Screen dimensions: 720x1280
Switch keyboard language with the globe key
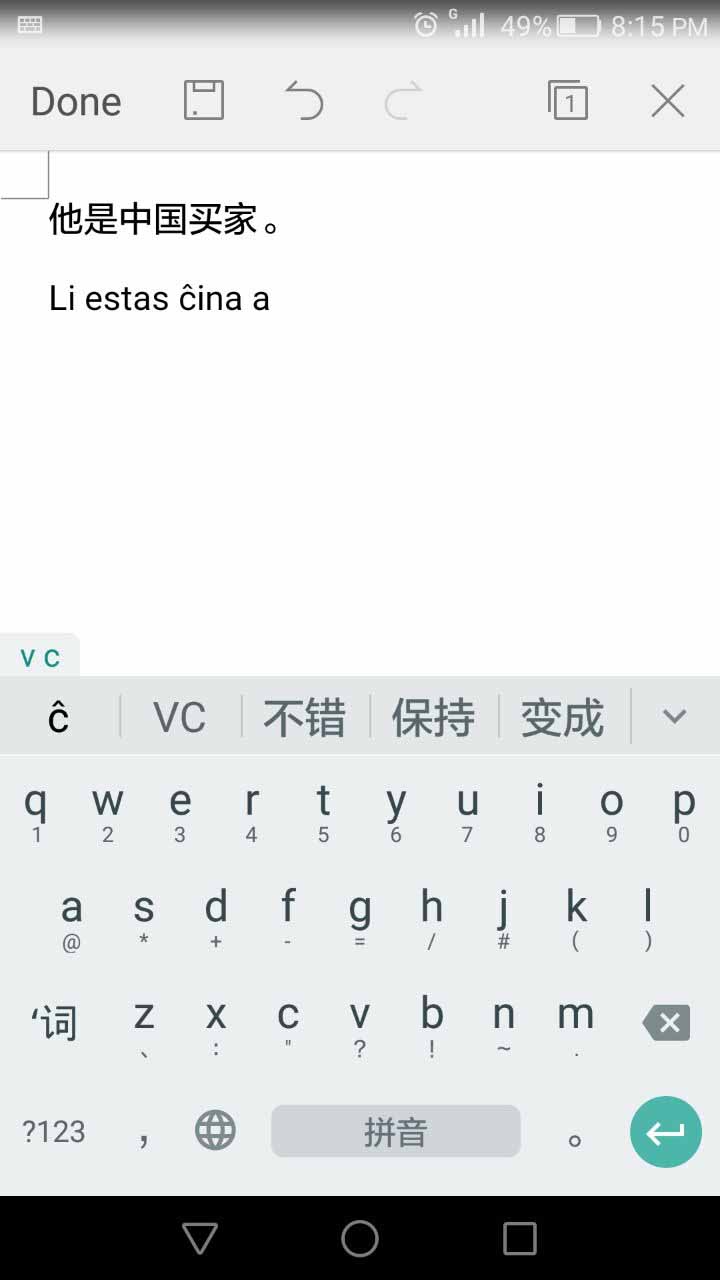click(215, 1131)
